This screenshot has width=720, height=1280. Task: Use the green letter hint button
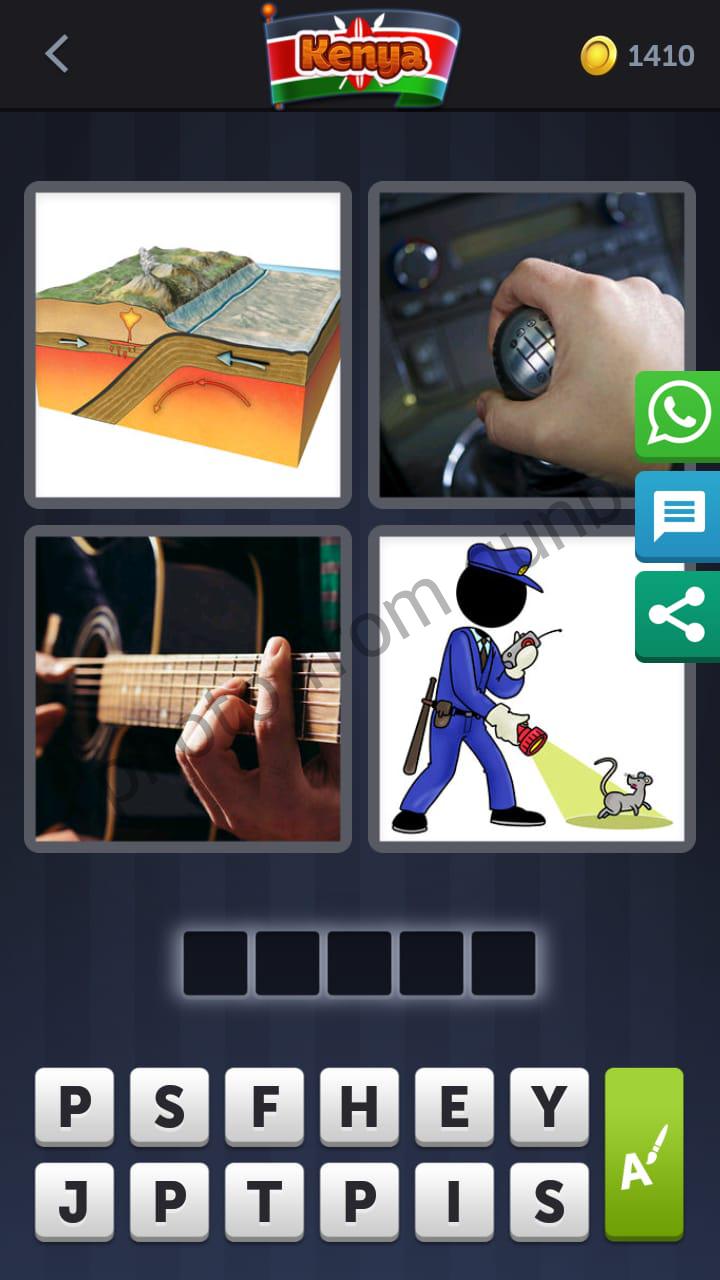[644, 1154]
